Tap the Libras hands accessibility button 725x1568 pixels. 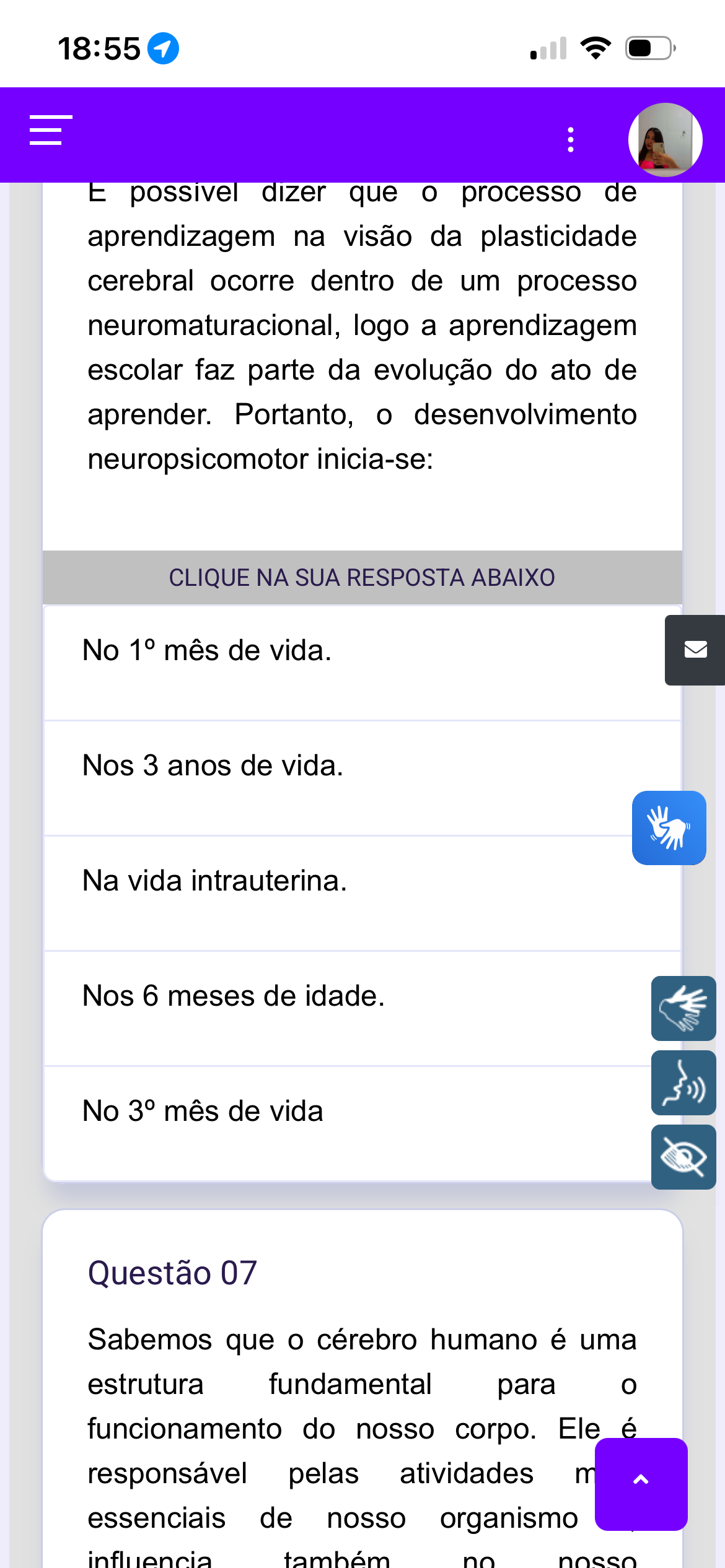683,1008
